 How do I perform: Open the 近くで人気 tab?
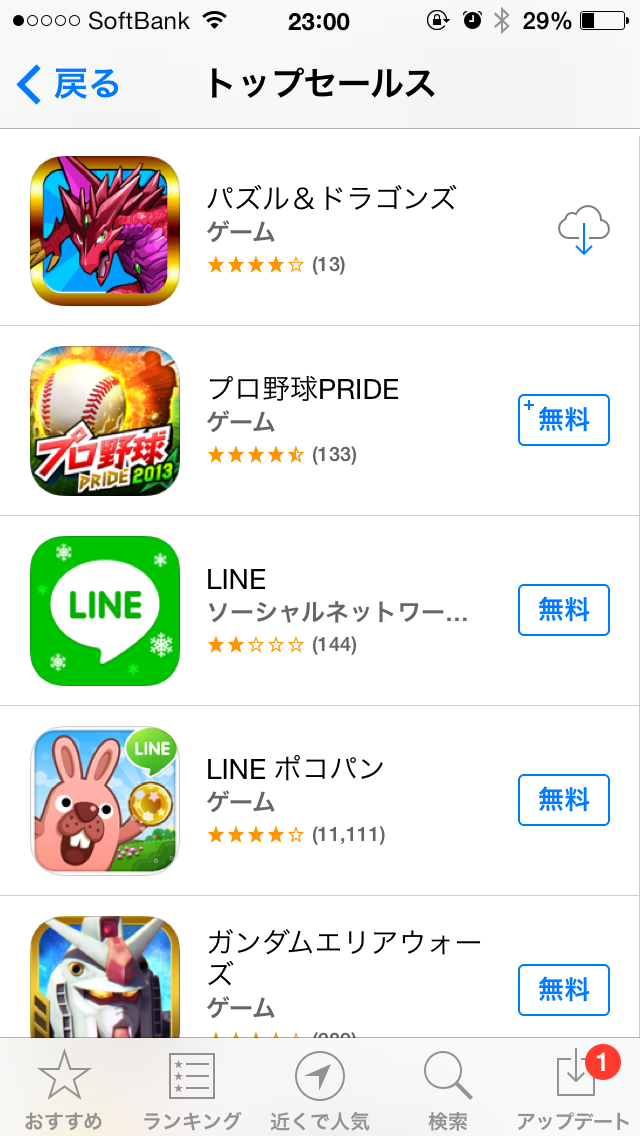pos(320,1089)
